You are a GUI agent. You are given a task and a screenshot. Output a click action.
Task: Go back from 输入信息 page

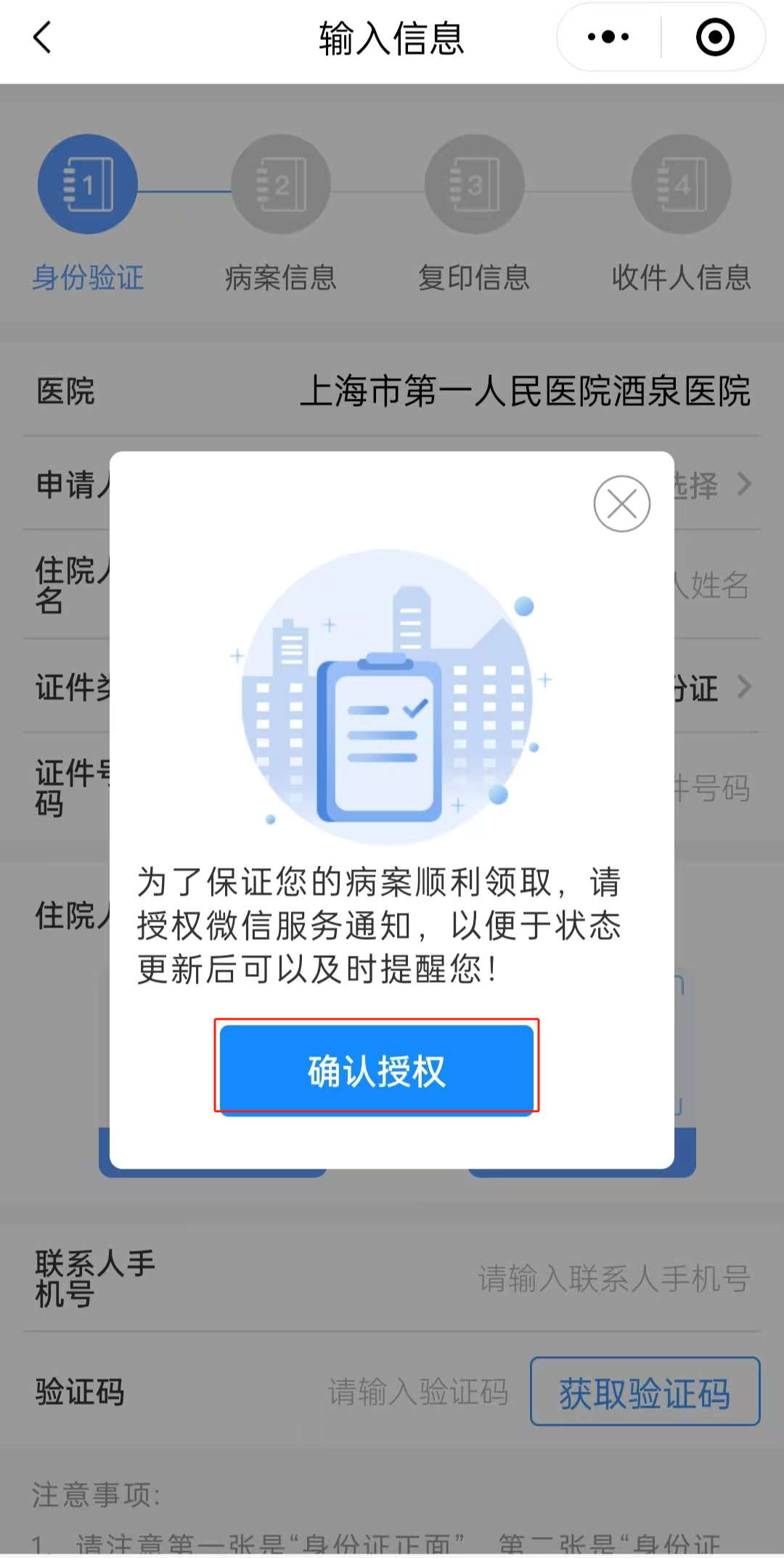point(43,38)
